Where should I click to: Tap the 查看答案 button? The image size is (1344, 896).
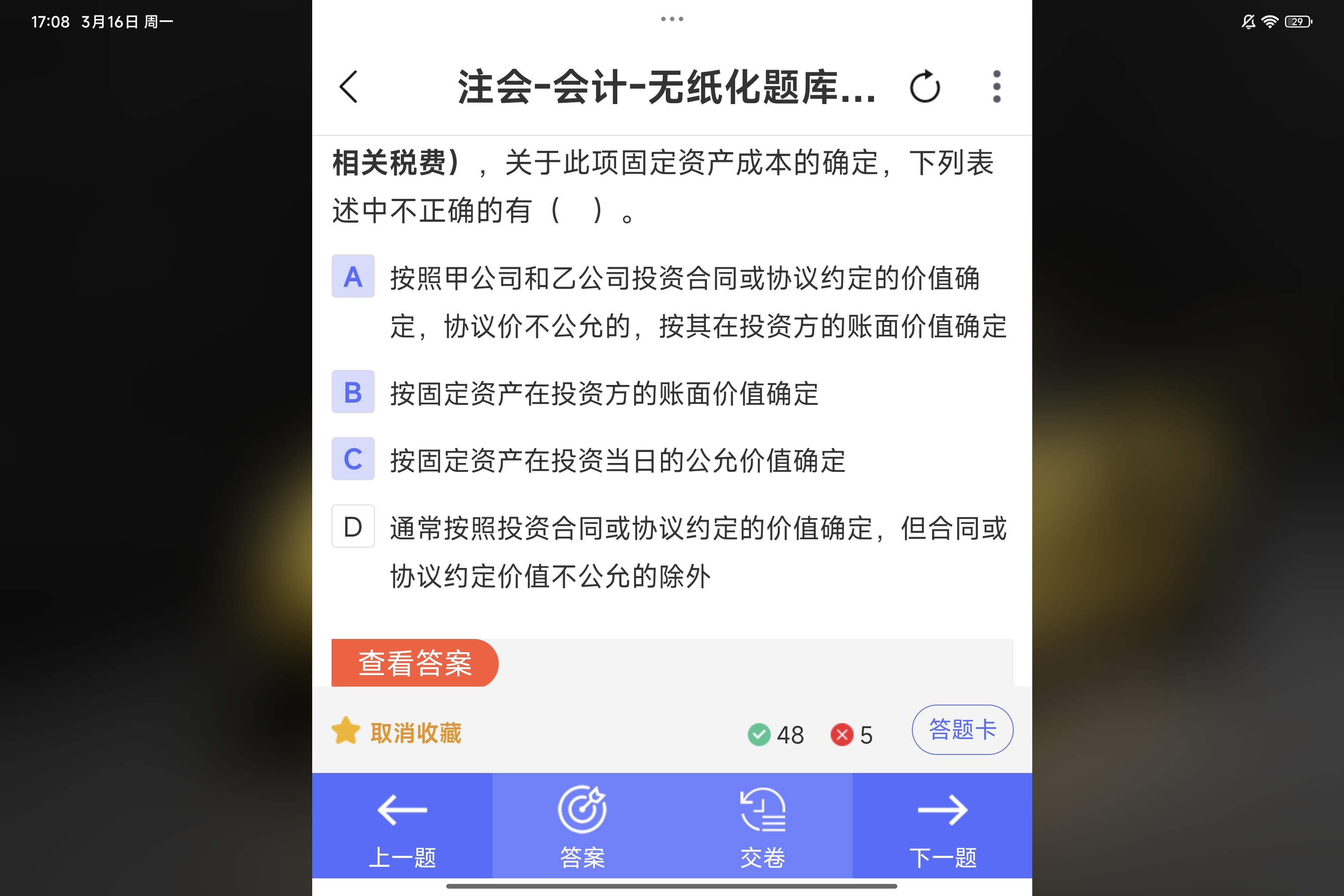tap(415, 663)
